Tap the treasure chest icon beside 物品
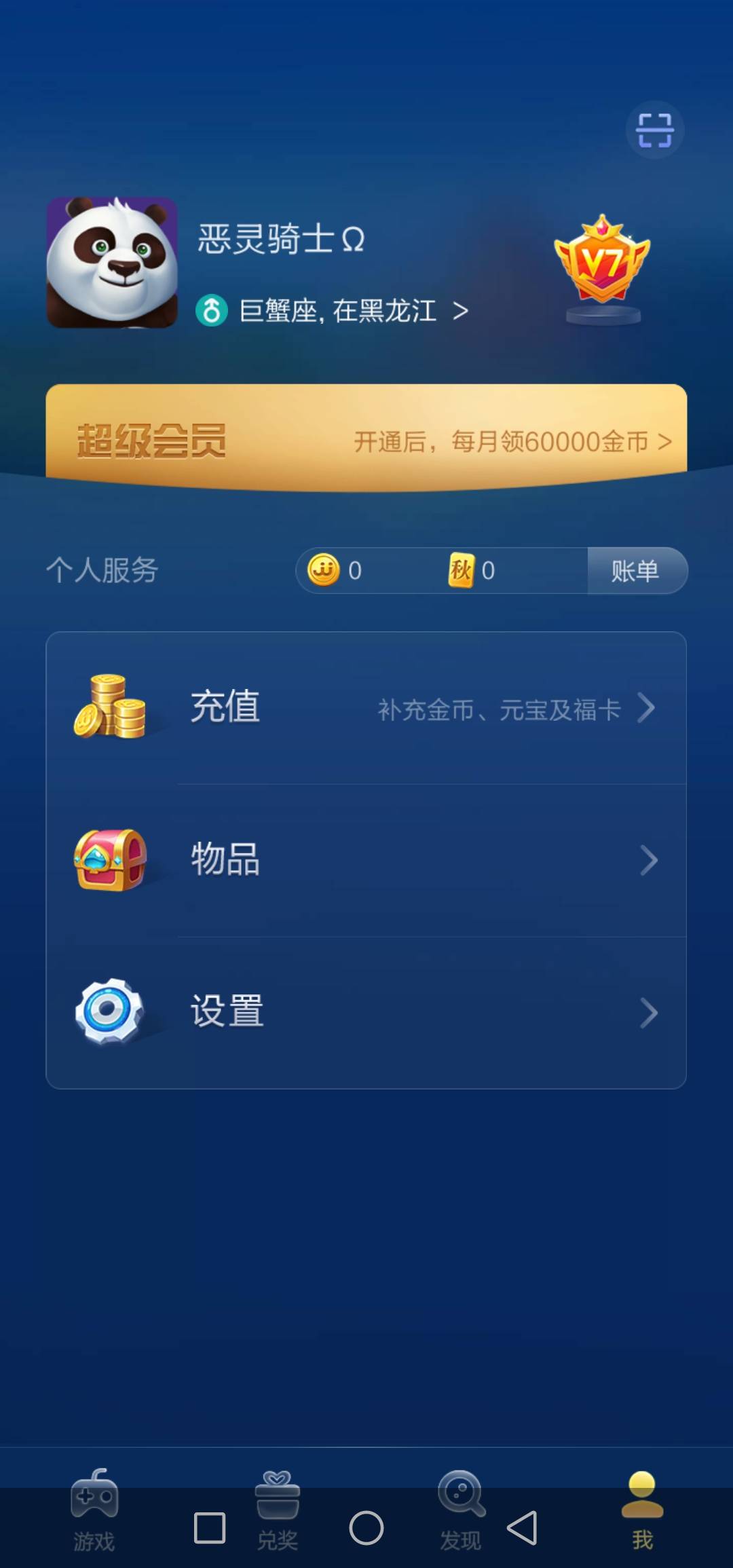733x1568 pixels. click(x=111, y=859)
